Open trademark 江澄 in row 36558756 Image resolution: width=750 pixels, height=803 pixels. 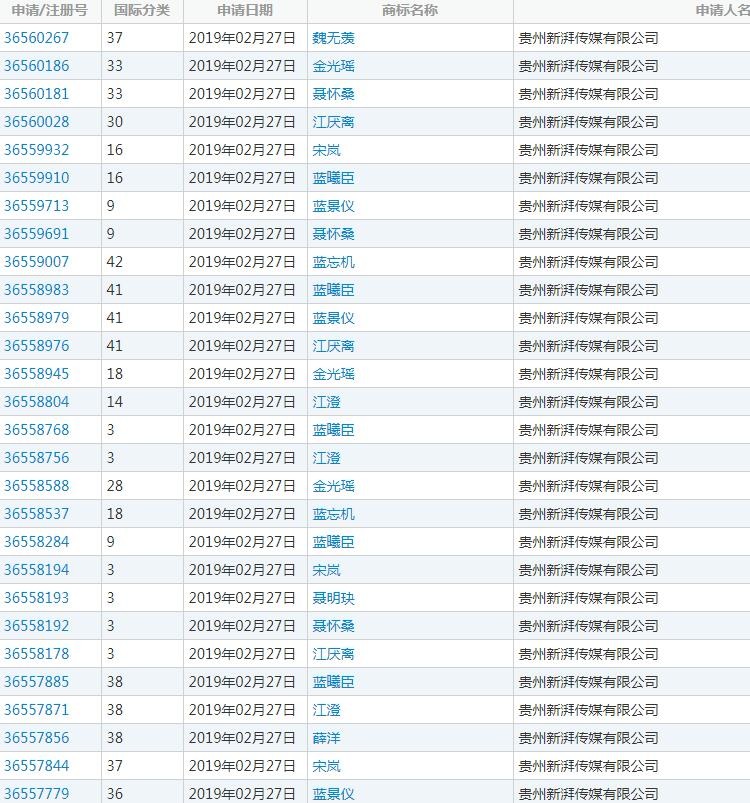(x=326, y=458)
